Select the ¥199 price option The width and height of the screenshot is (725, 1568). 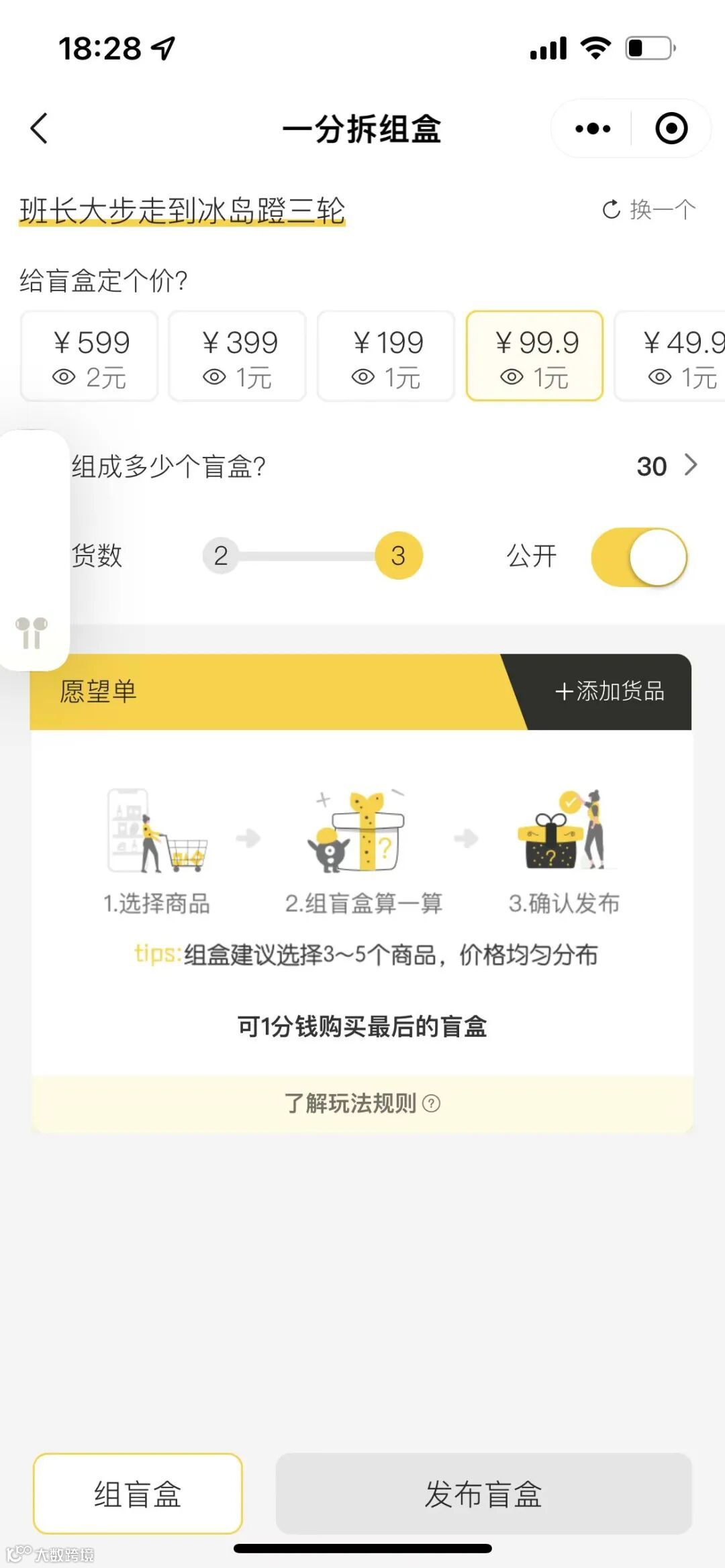coord(387,356)
